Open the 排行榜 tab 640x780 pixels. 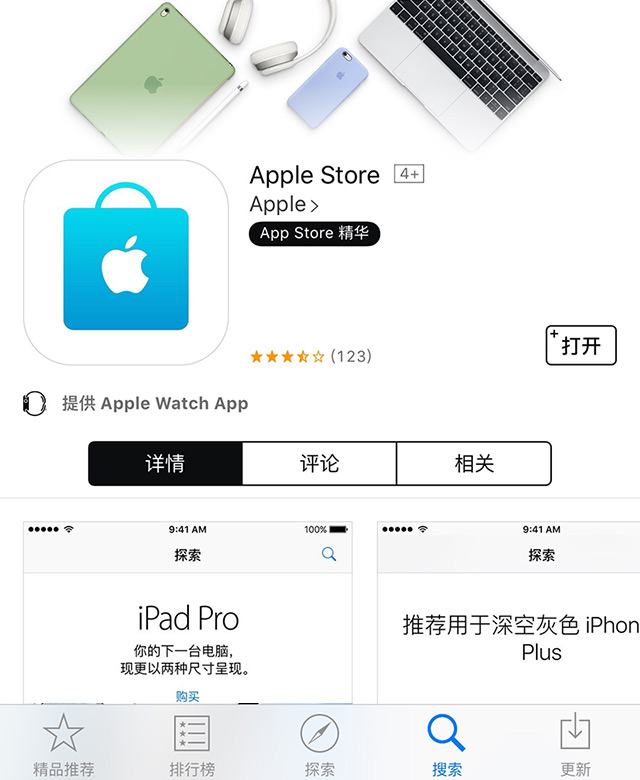(191, 745)
